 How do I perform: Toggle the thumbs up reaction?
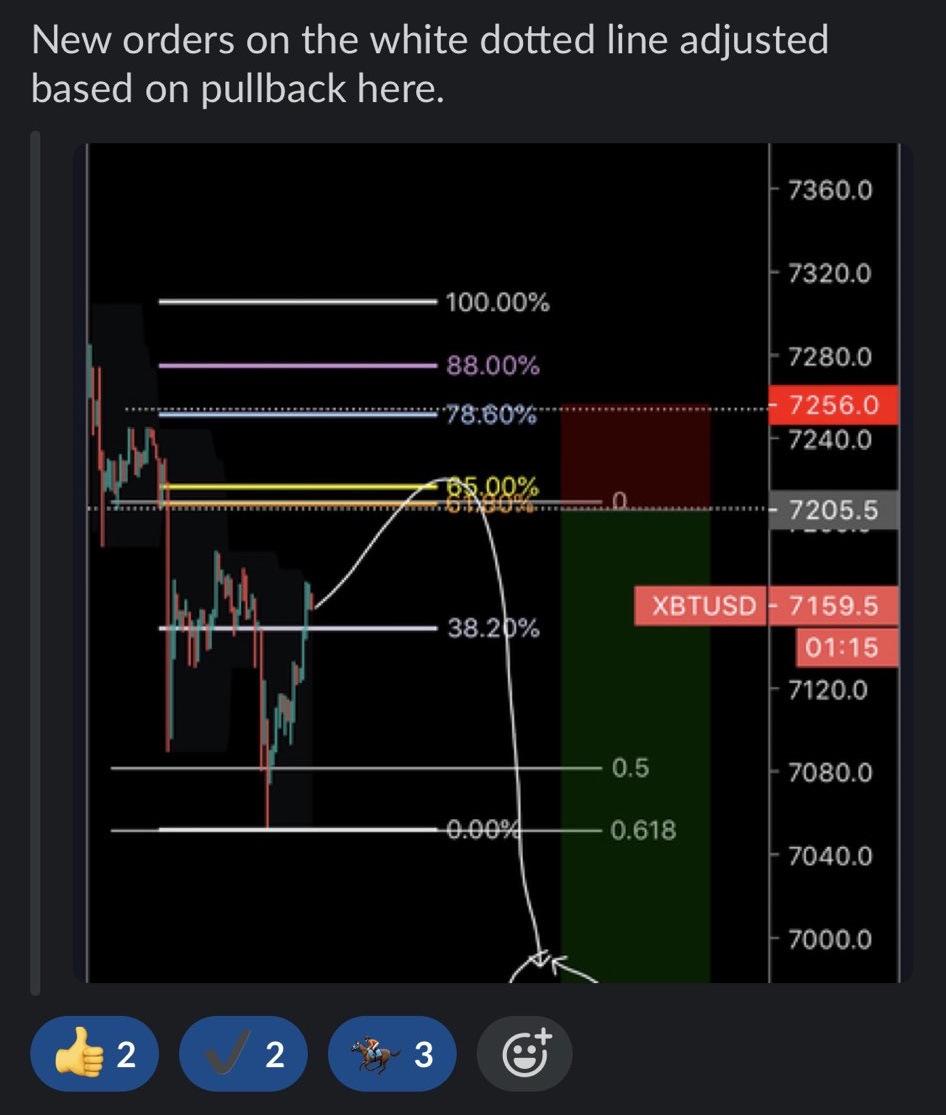[95, 1053]
